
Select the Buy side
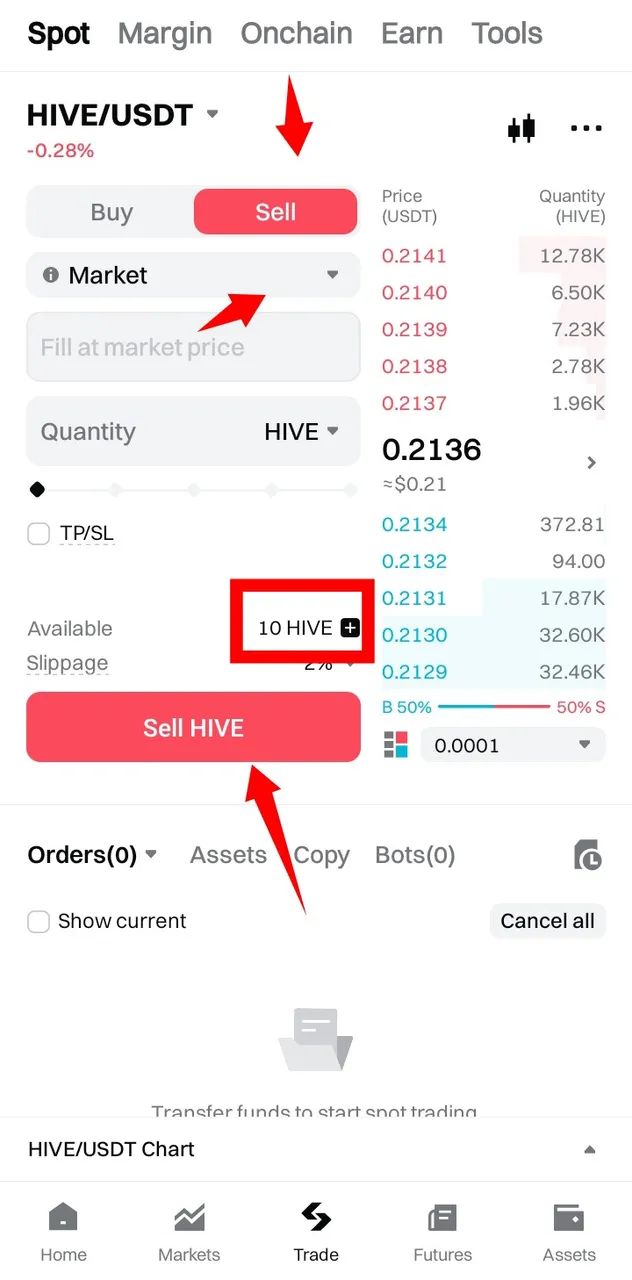pyautogui.click(x=112, y=212)
